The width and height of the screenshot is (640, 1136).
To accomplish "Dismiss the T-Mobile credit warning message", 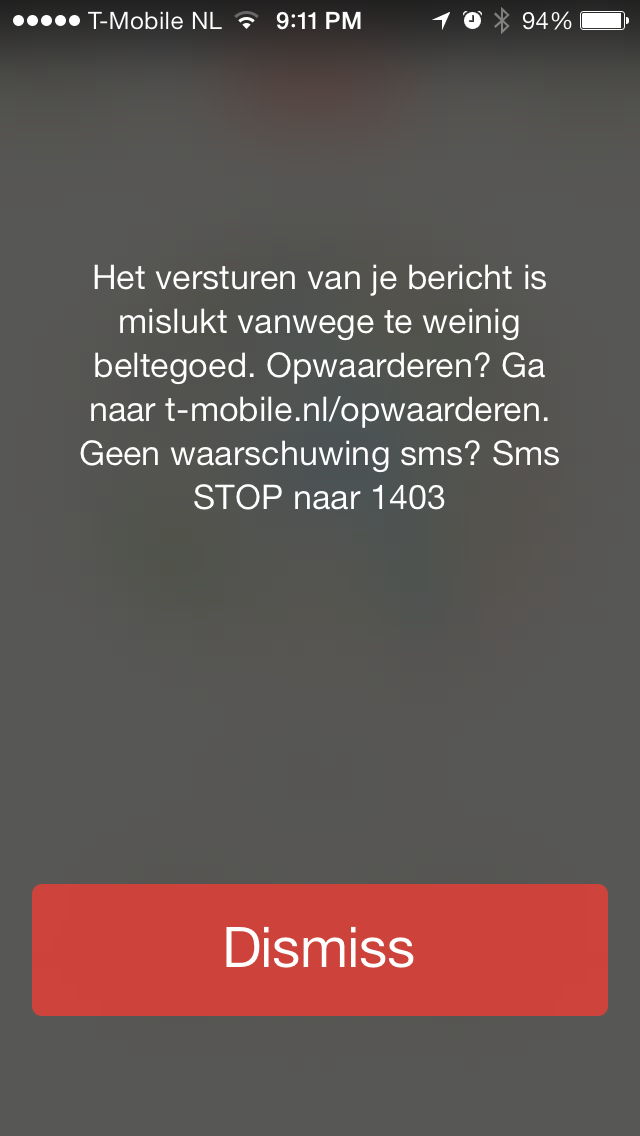I will pyautogui.click(x=320, y=949).
